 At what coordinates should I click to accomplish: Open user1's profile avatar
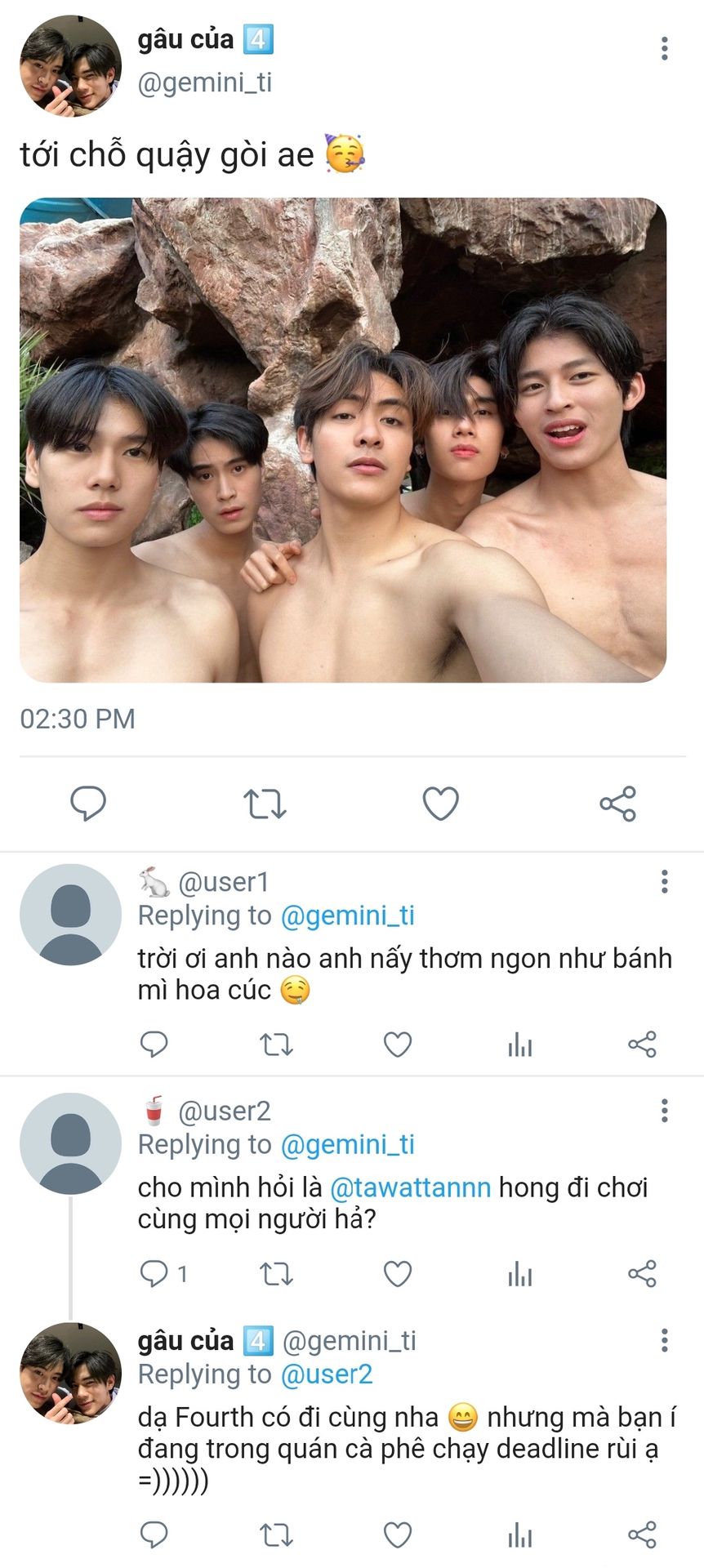(70, 915)
